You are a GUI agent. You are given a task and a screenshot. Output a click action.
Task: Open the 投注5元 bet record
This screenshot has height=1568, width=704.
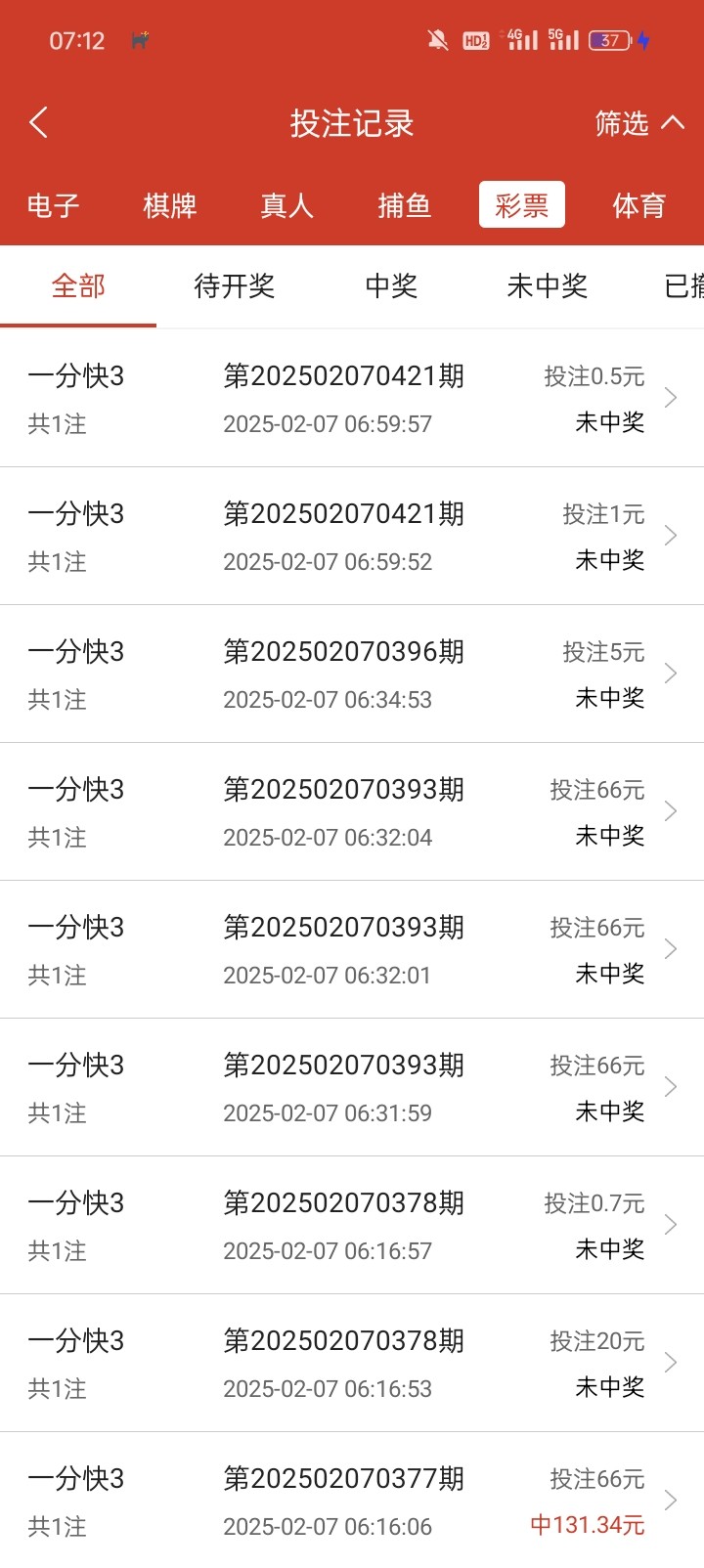point(352,674)
